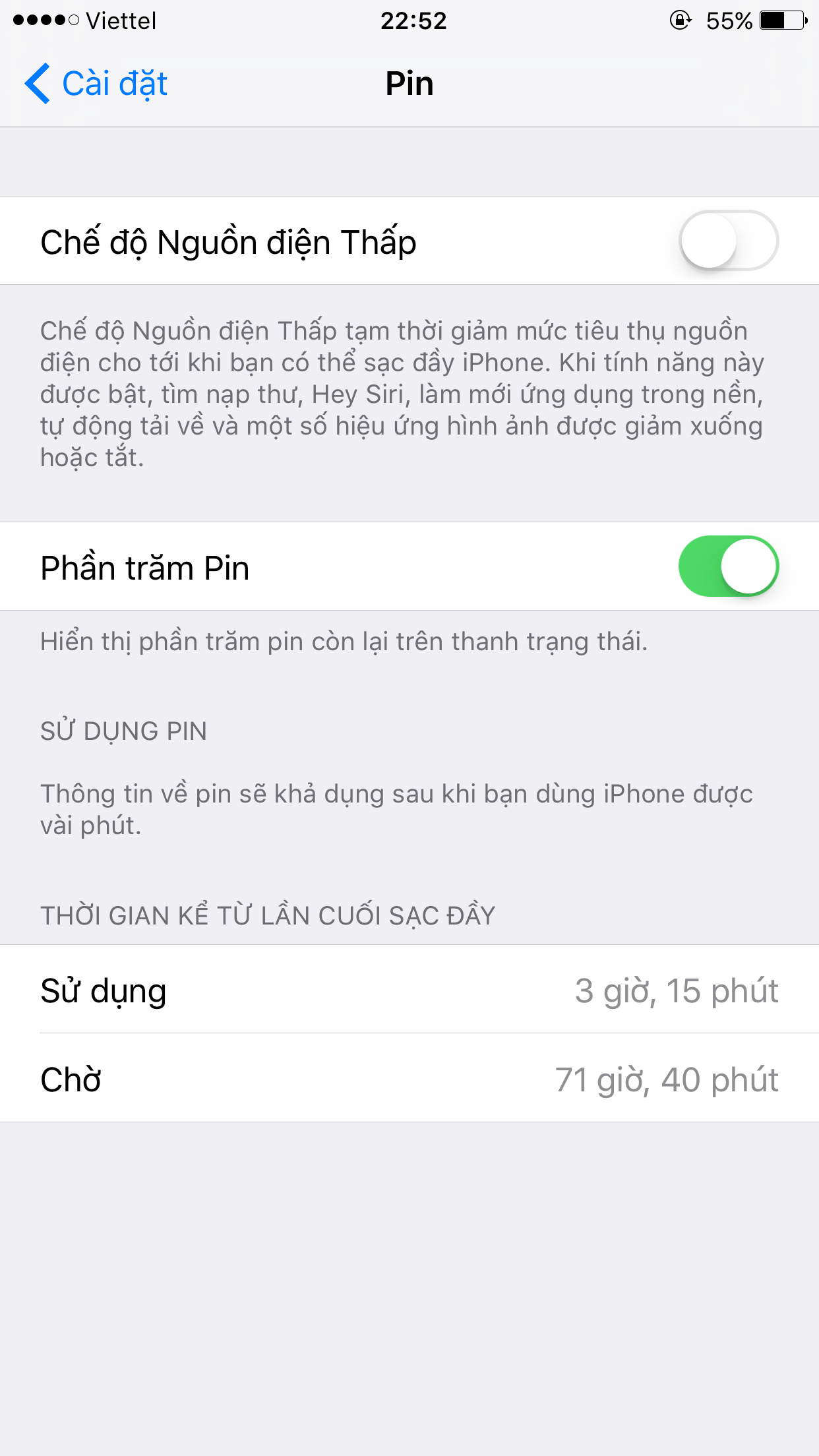
Task: Turn off Phần trăm Pin
Action: (x=729, y=566)
